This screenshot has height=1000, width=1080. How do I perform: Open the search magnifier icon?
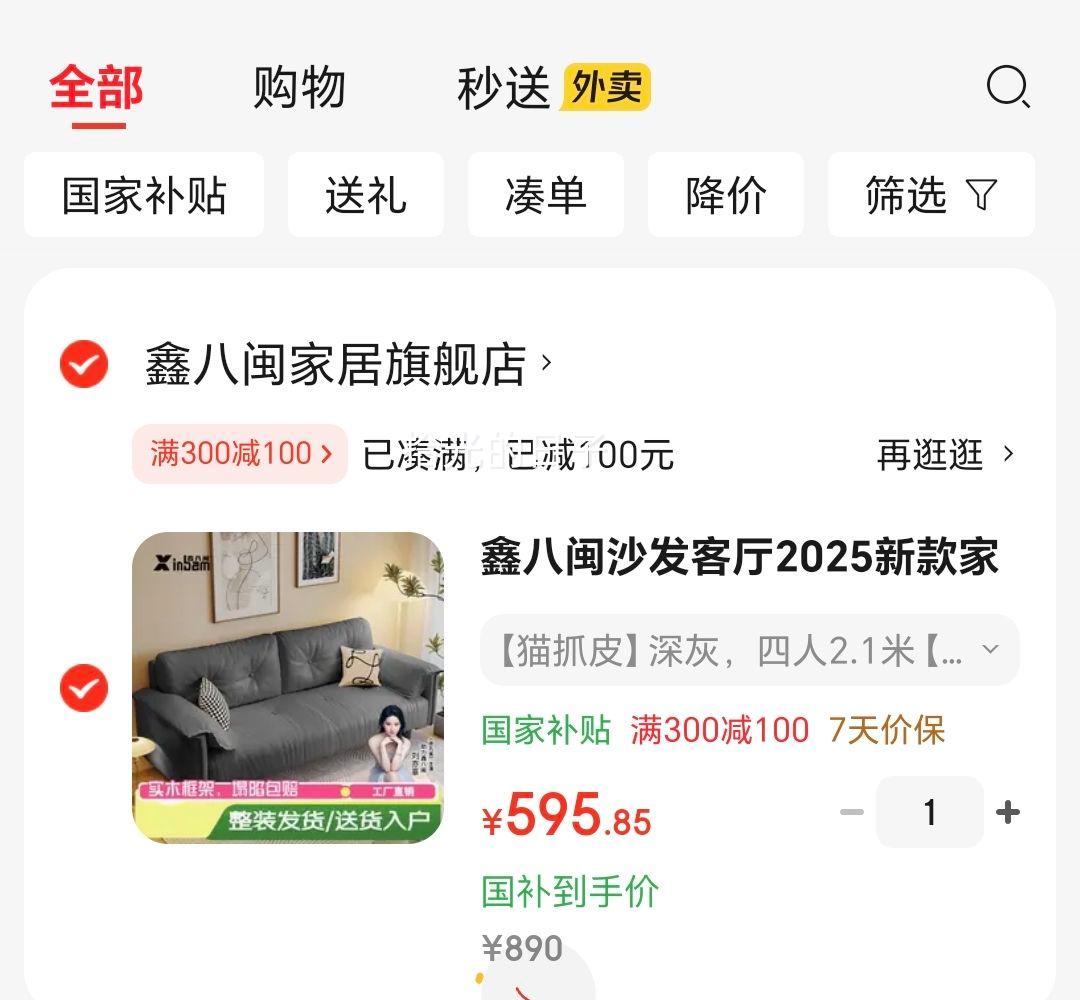tap(1007, 88)
